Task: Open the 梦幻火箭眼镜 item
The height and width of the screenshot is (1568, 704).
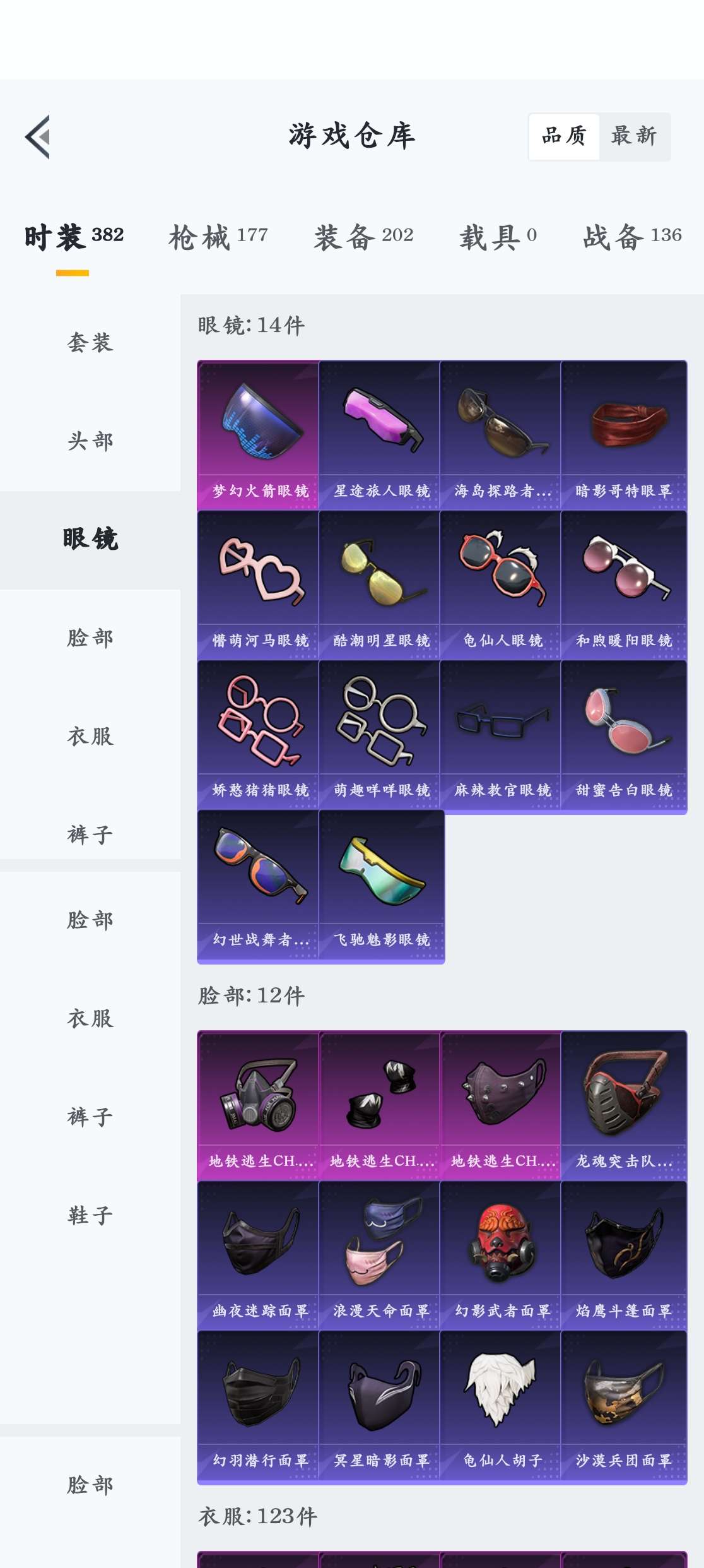Action: pyautogui.click(x=259, y=436)
